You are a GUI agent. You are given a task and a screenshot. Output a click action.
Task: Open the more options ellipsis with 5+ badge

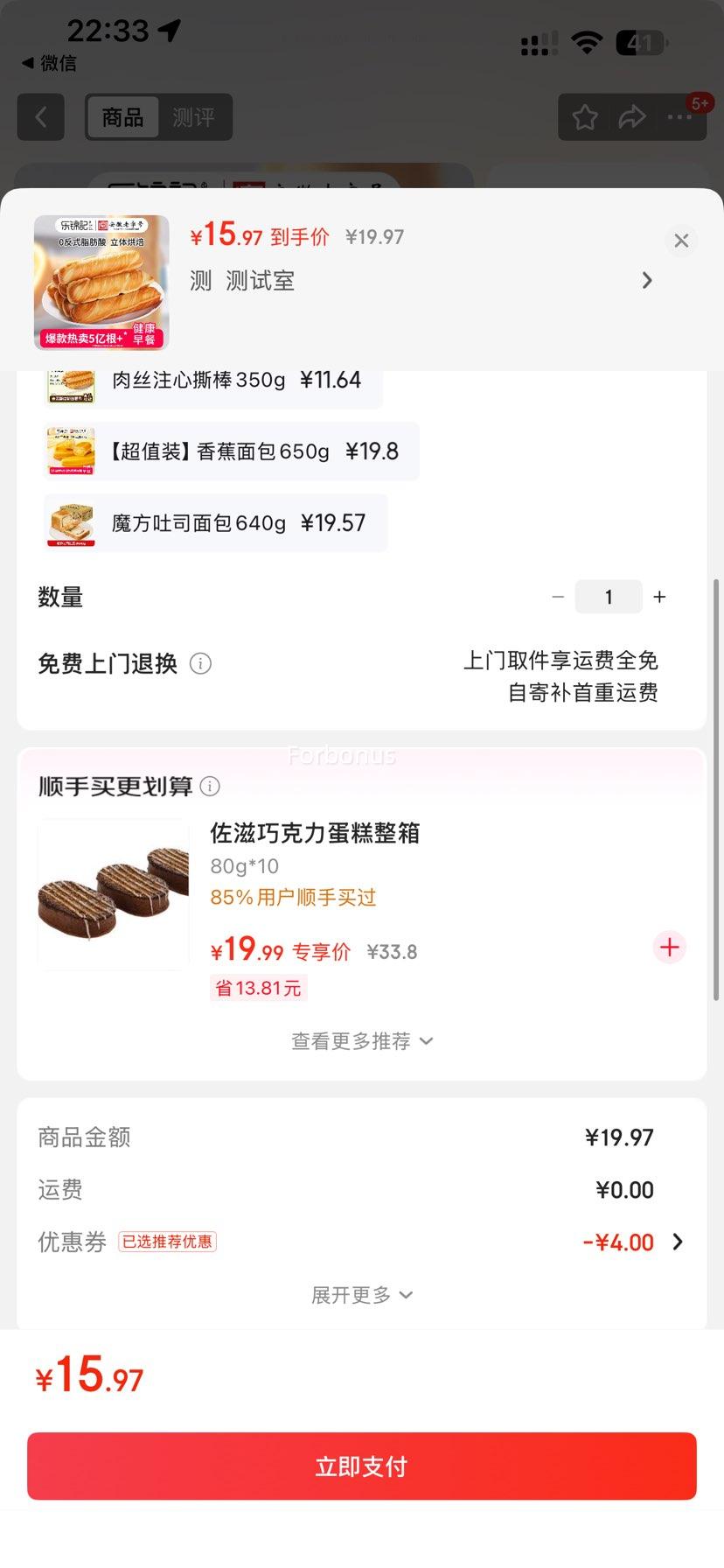pos(679,116)
